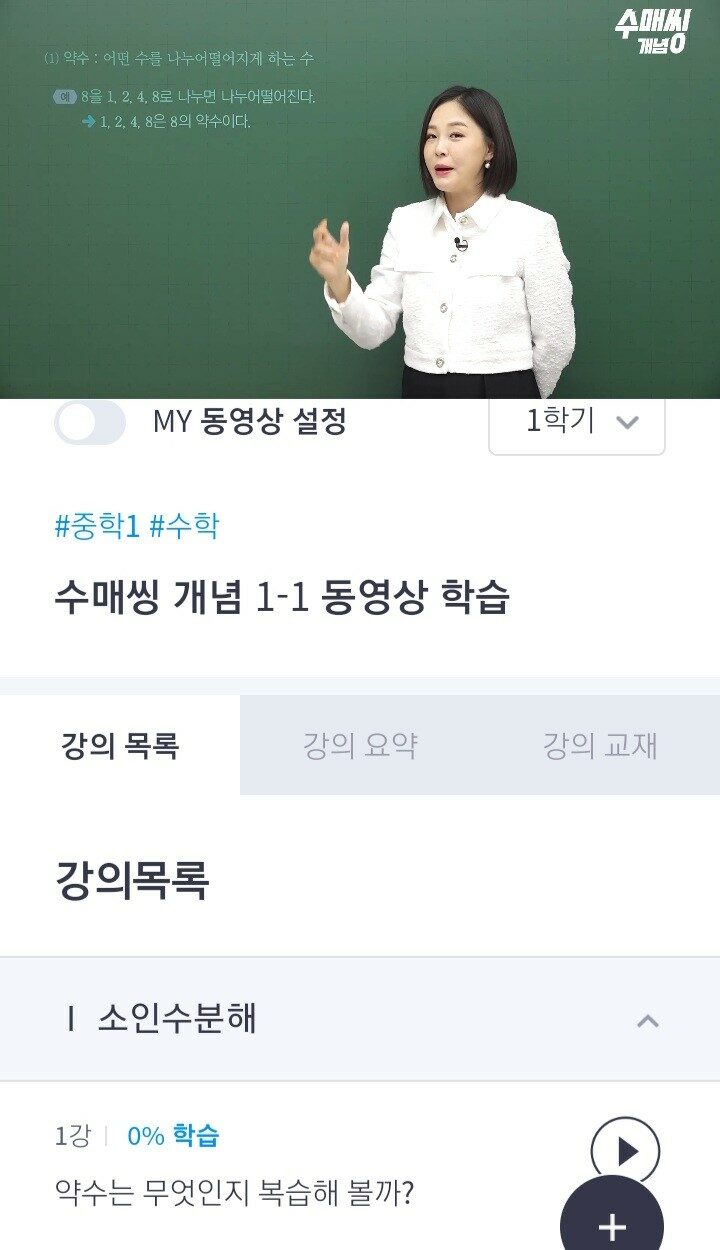Select the 강의 목록 tab
This screenshot has width=720, height=1250.
coord(120,746)
